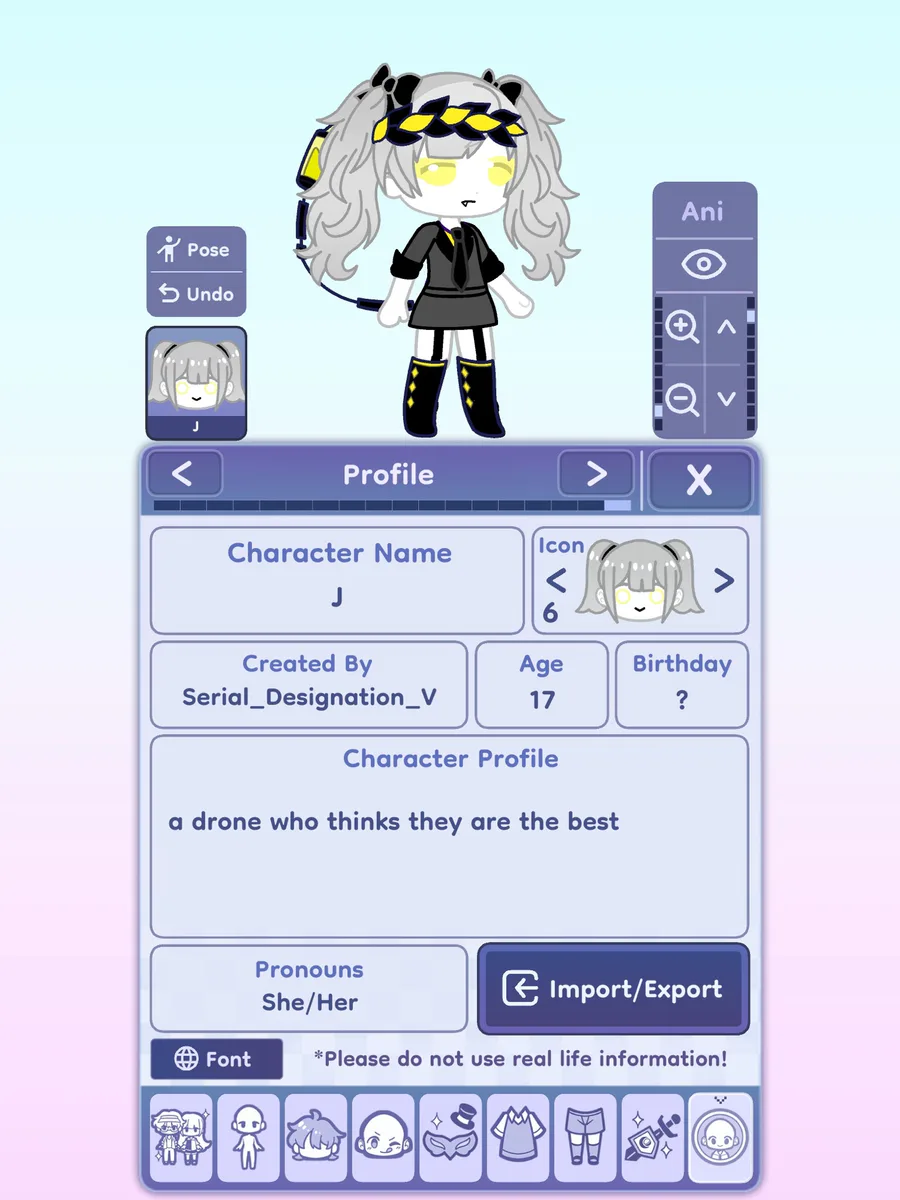Switch to the next icon option

725,581
